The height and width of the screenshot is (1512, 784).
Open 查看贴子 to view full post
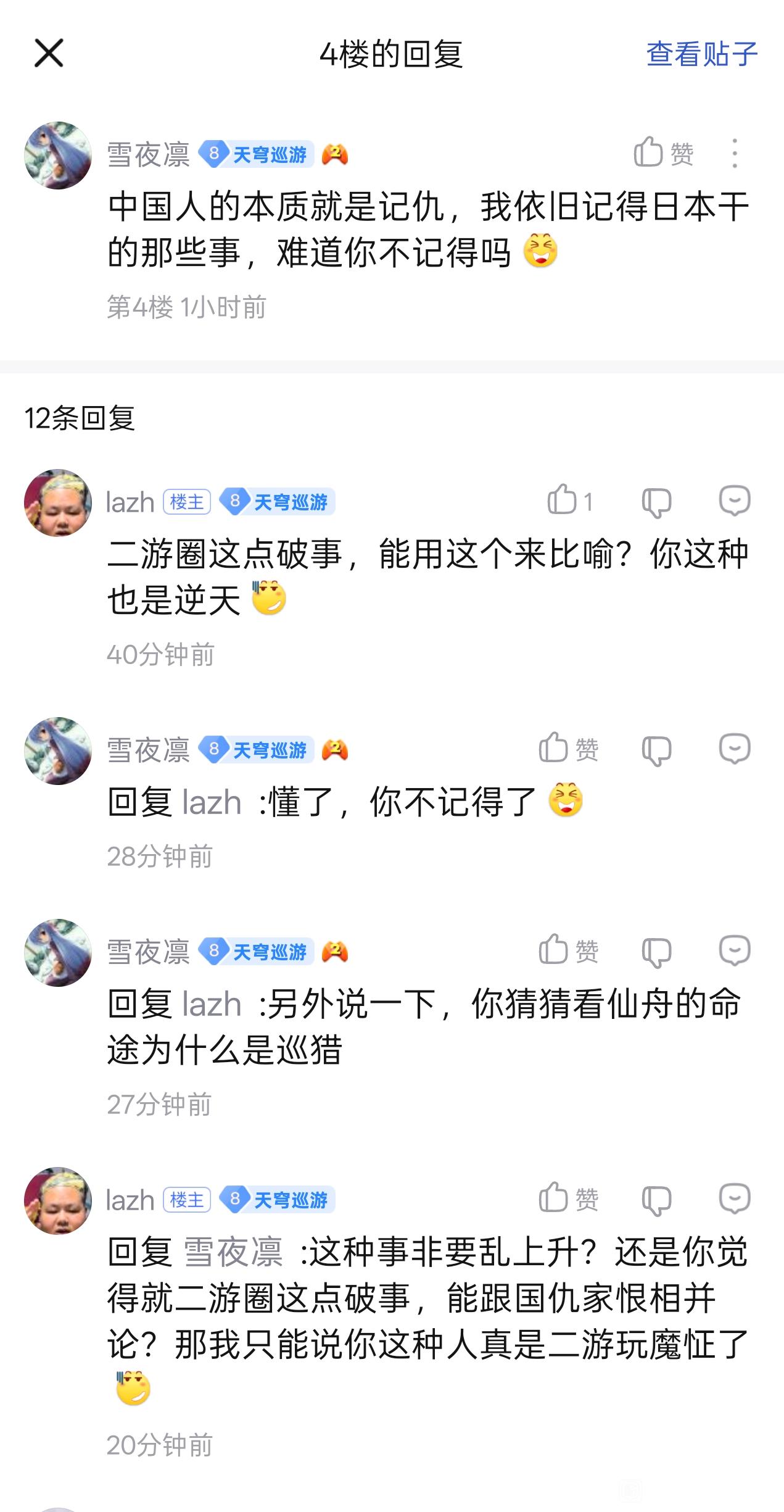click(701, 54)
